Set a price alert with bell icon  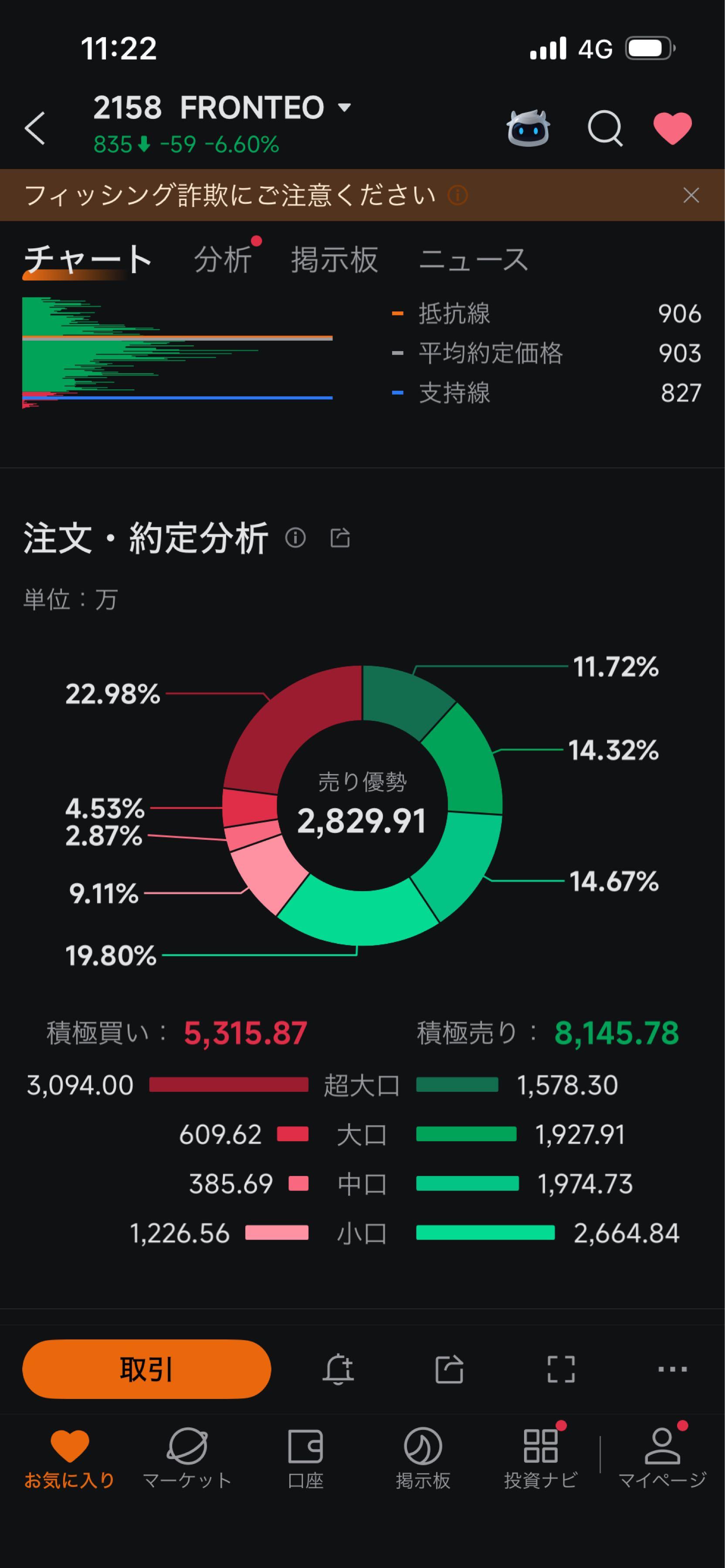(339, 1369)
